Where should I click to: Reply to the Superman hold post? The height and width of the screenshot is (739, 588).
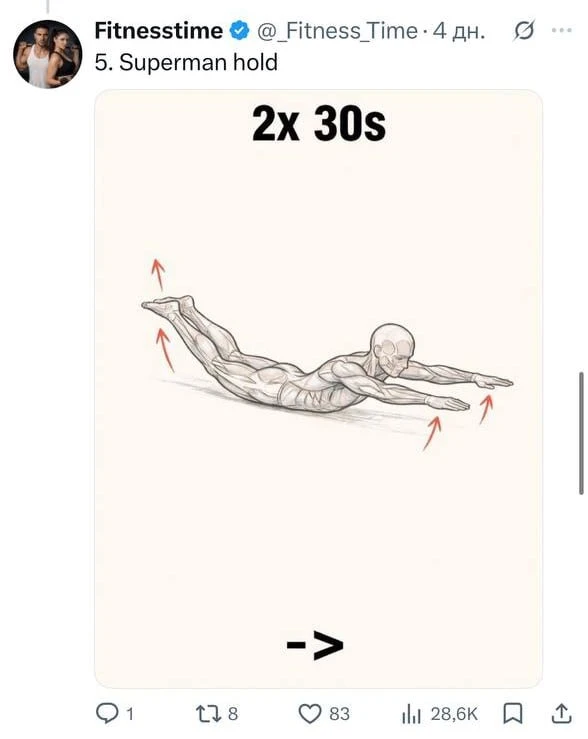pos(114,713)
